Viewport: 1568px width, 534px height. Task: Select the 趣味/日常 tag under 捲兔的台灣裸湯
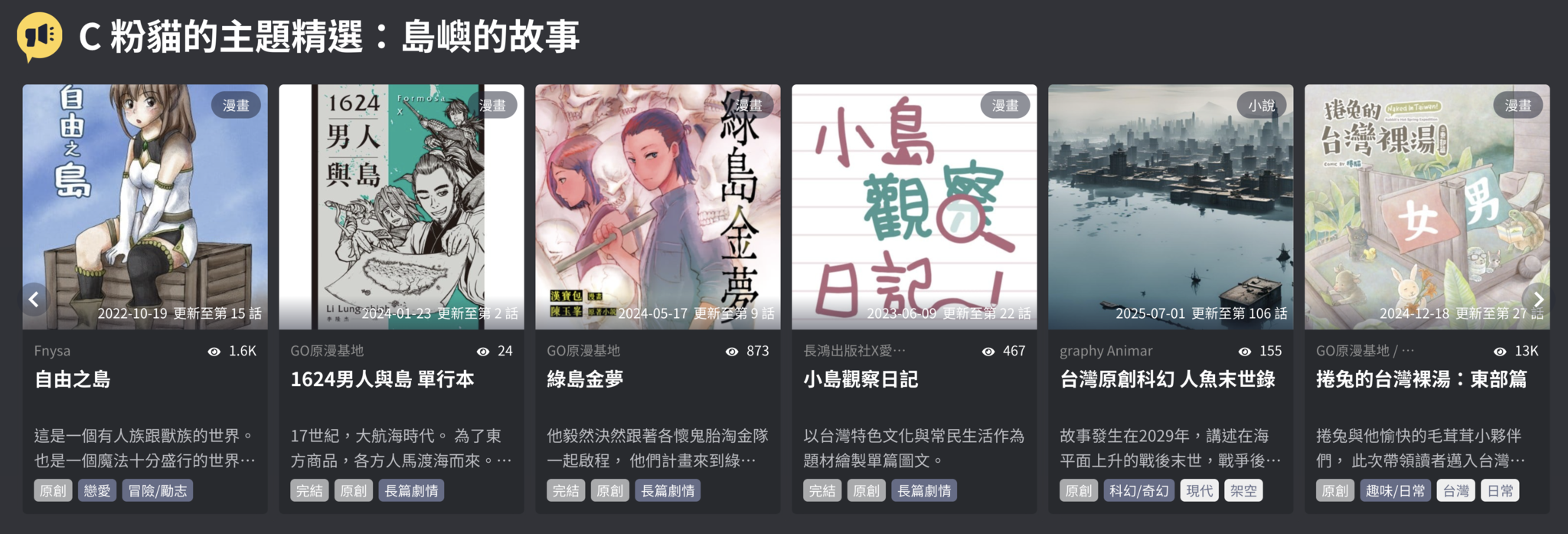pos(1395,491)
